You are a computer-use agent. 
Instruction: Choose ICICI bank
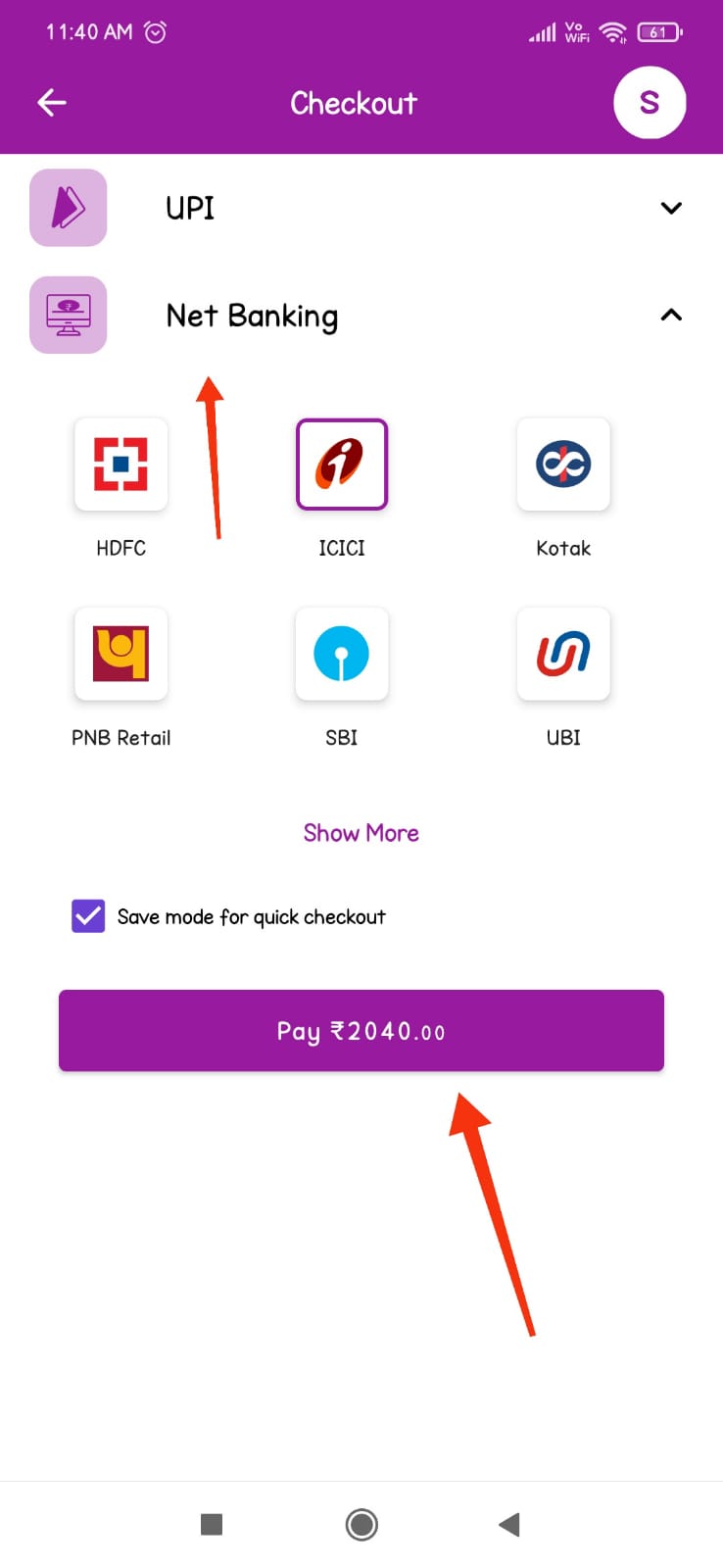342,465
